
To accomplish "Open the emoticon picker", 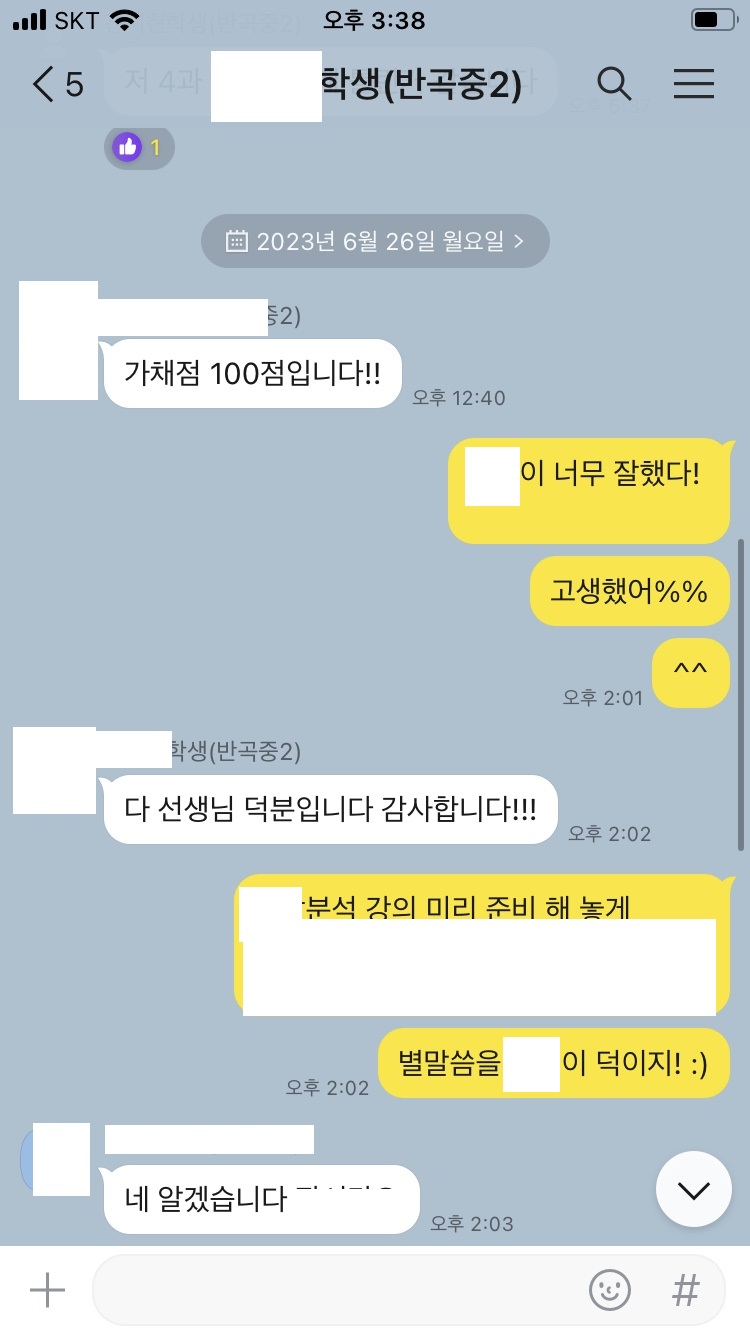I will 609,1290.
